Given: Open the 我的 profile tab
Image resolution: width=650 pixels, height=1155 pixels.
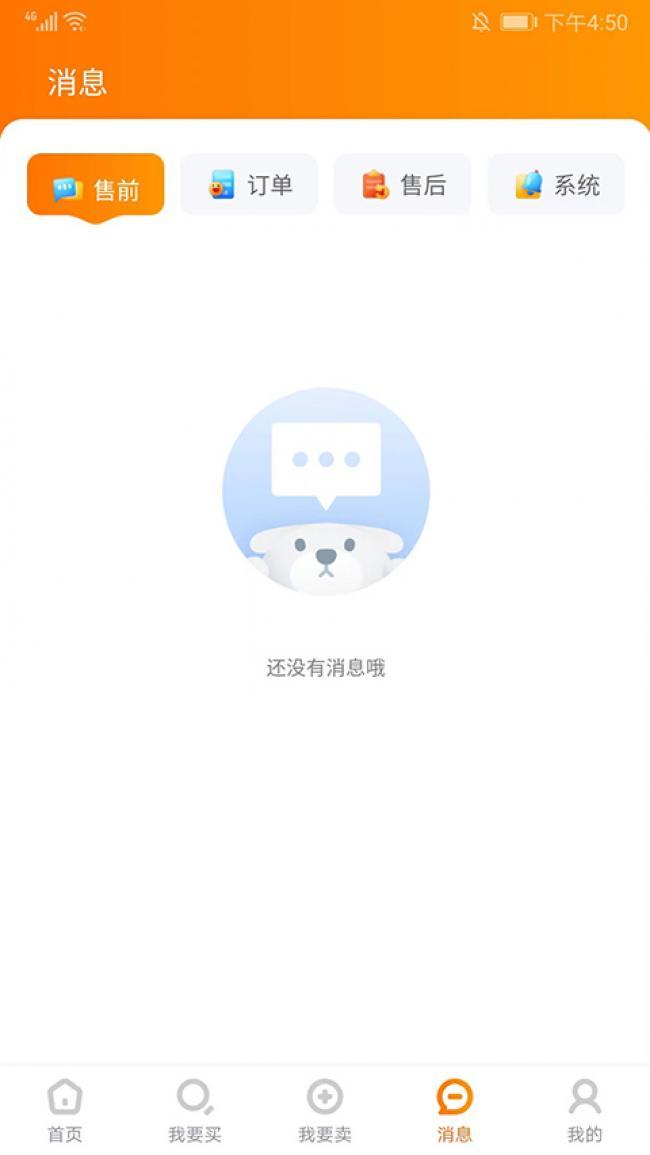Looking at the screenshot, I should pos(585,1110).
